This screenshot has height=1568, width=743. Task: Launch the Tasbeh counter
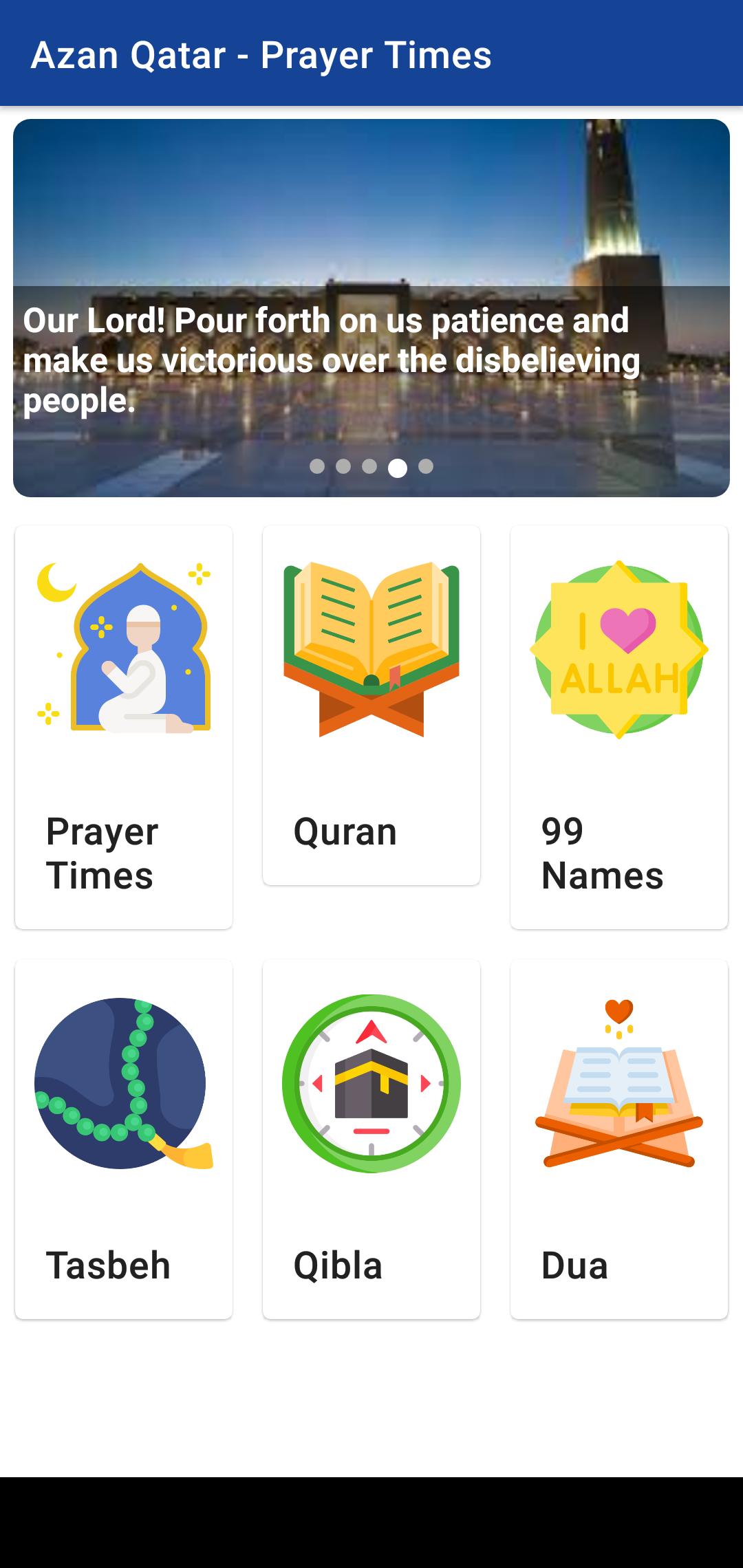pos(124,1139)
